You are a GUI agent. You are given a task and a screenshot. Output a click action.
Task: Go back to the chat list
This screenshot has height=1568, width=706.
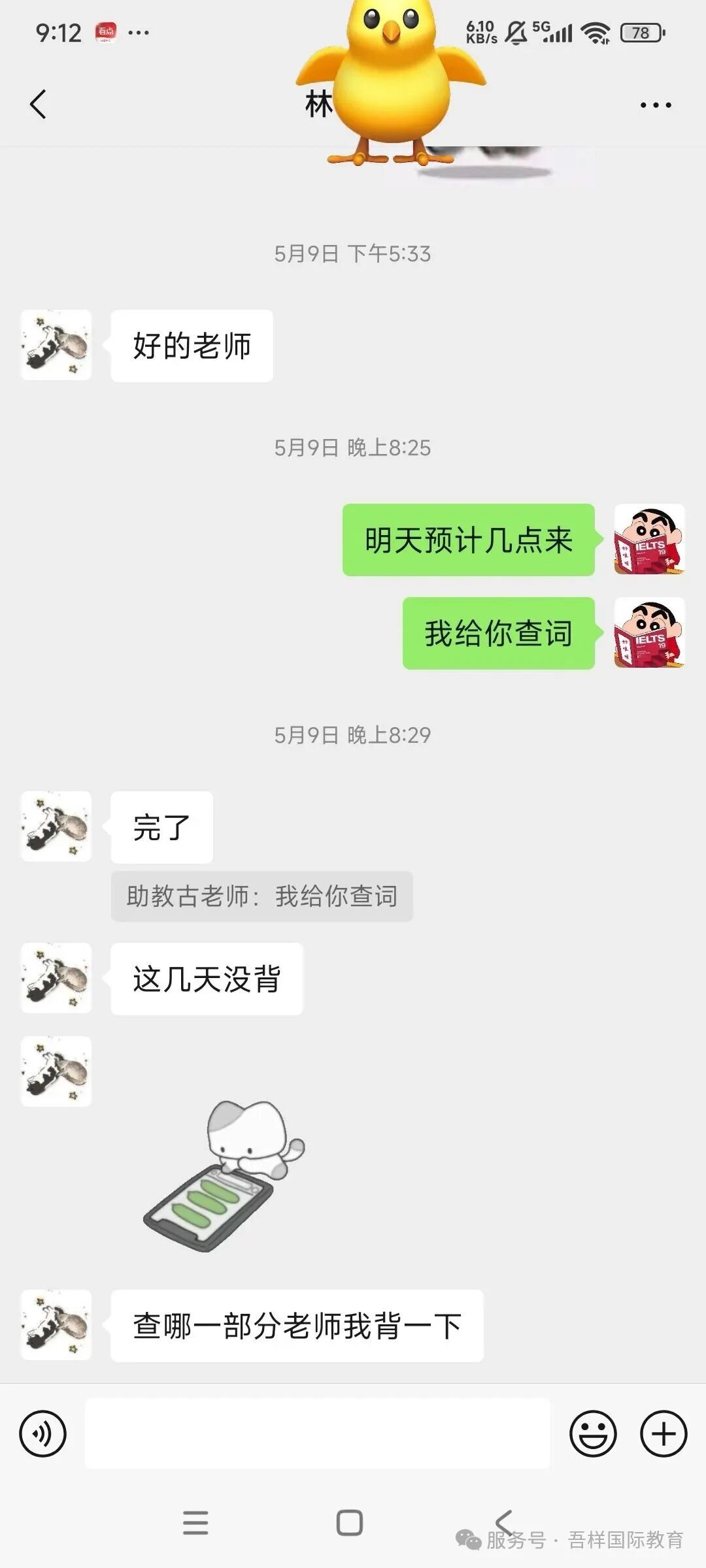point(38,105)
